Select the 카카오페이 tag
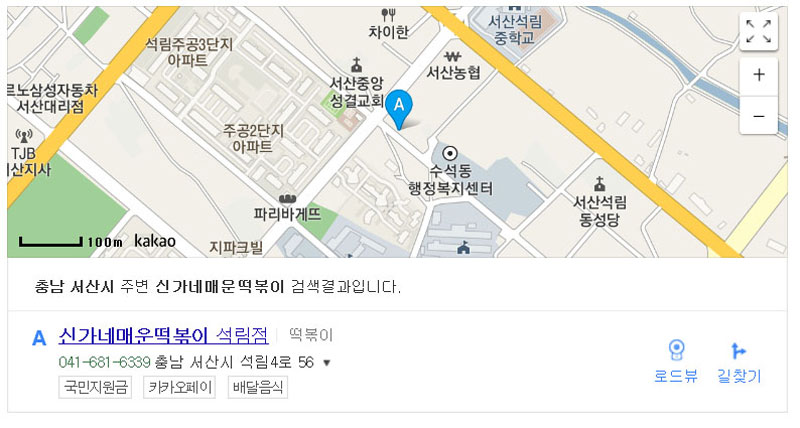 (x=180, y=387)
